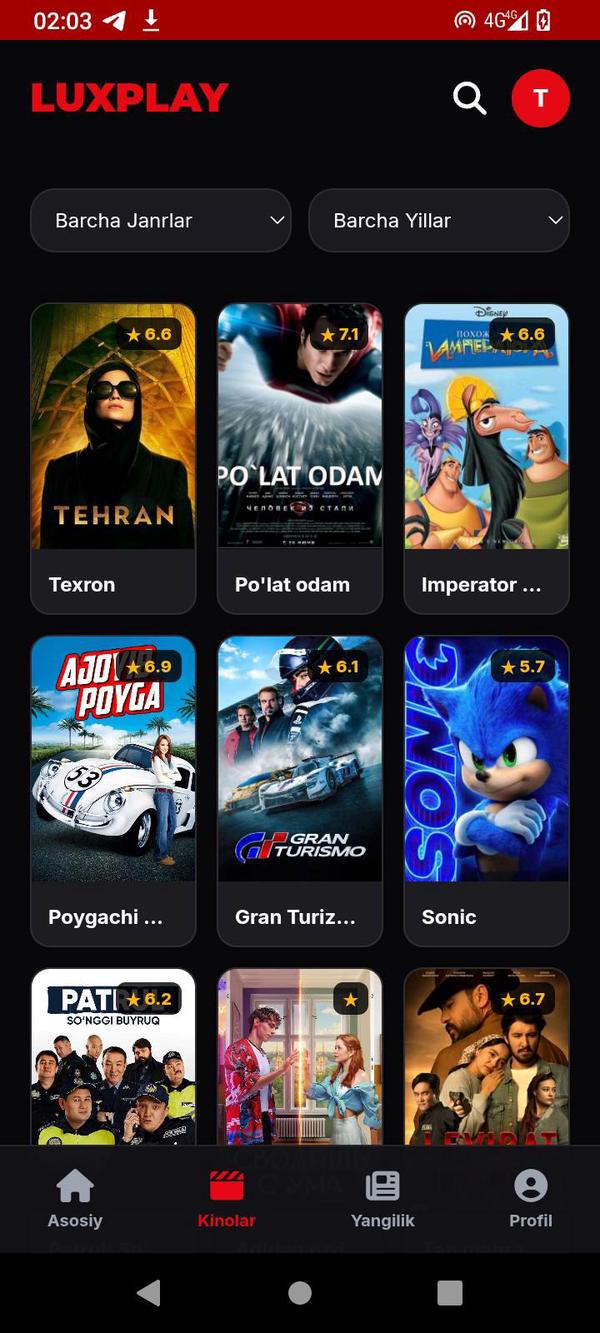
Task: Open the Poygachi movie card
Action: point(113,790)
